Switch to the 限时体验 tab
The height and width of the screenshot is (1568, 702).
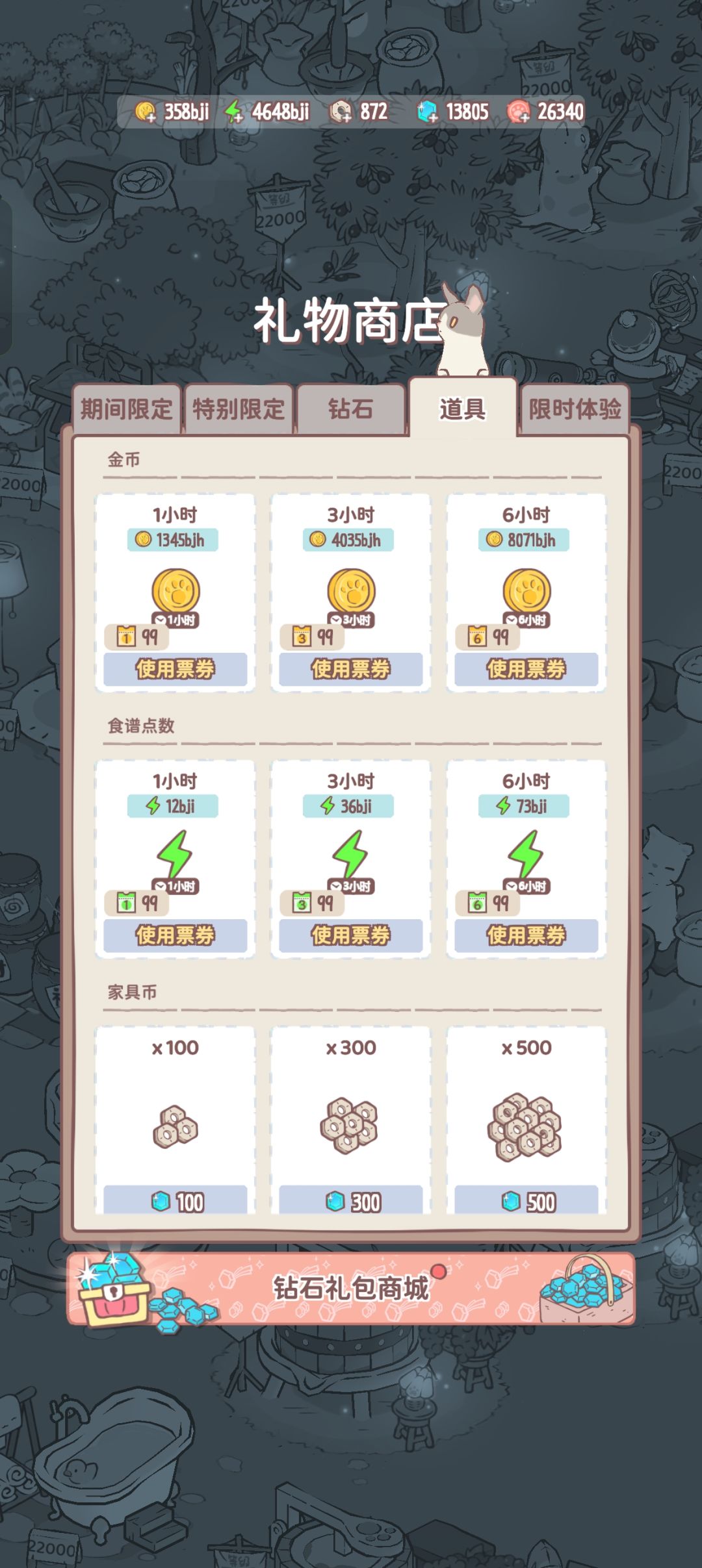(x=575, y=409)
